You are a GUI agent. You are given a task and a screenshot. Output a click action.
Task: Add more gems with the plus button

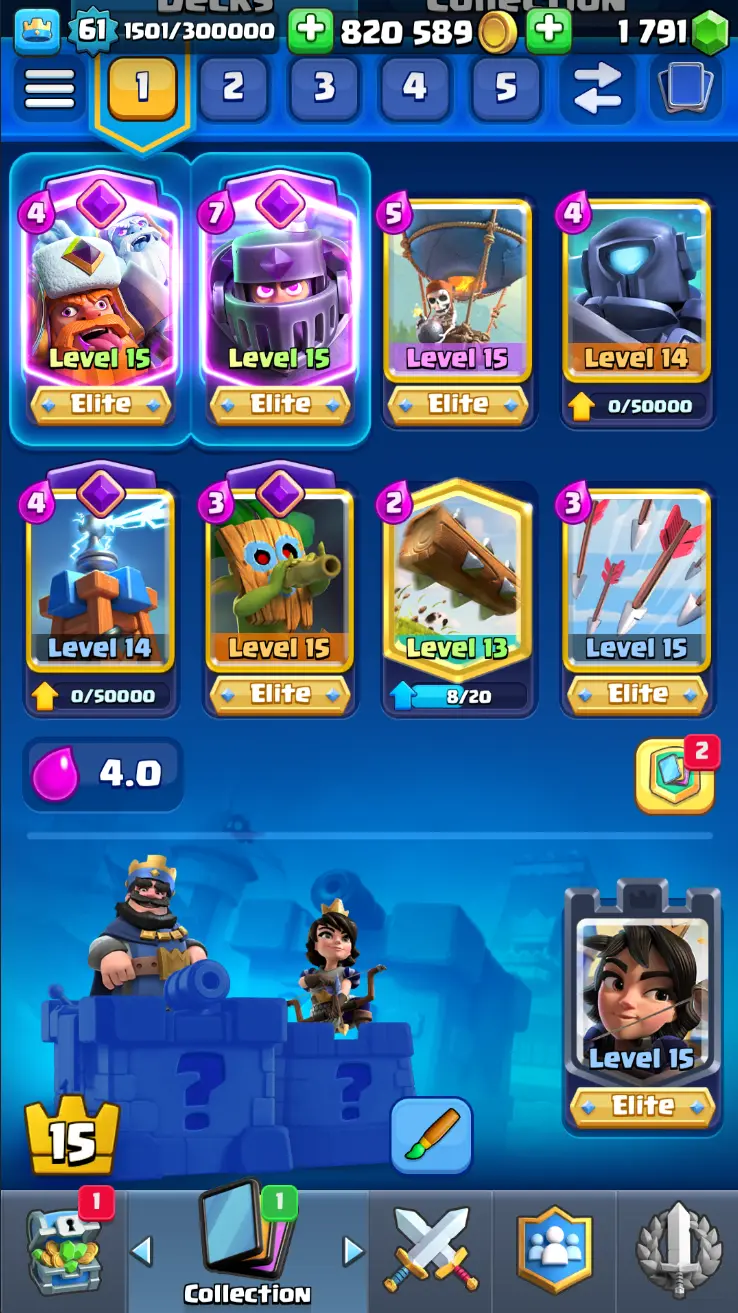[x=549, y=32]
